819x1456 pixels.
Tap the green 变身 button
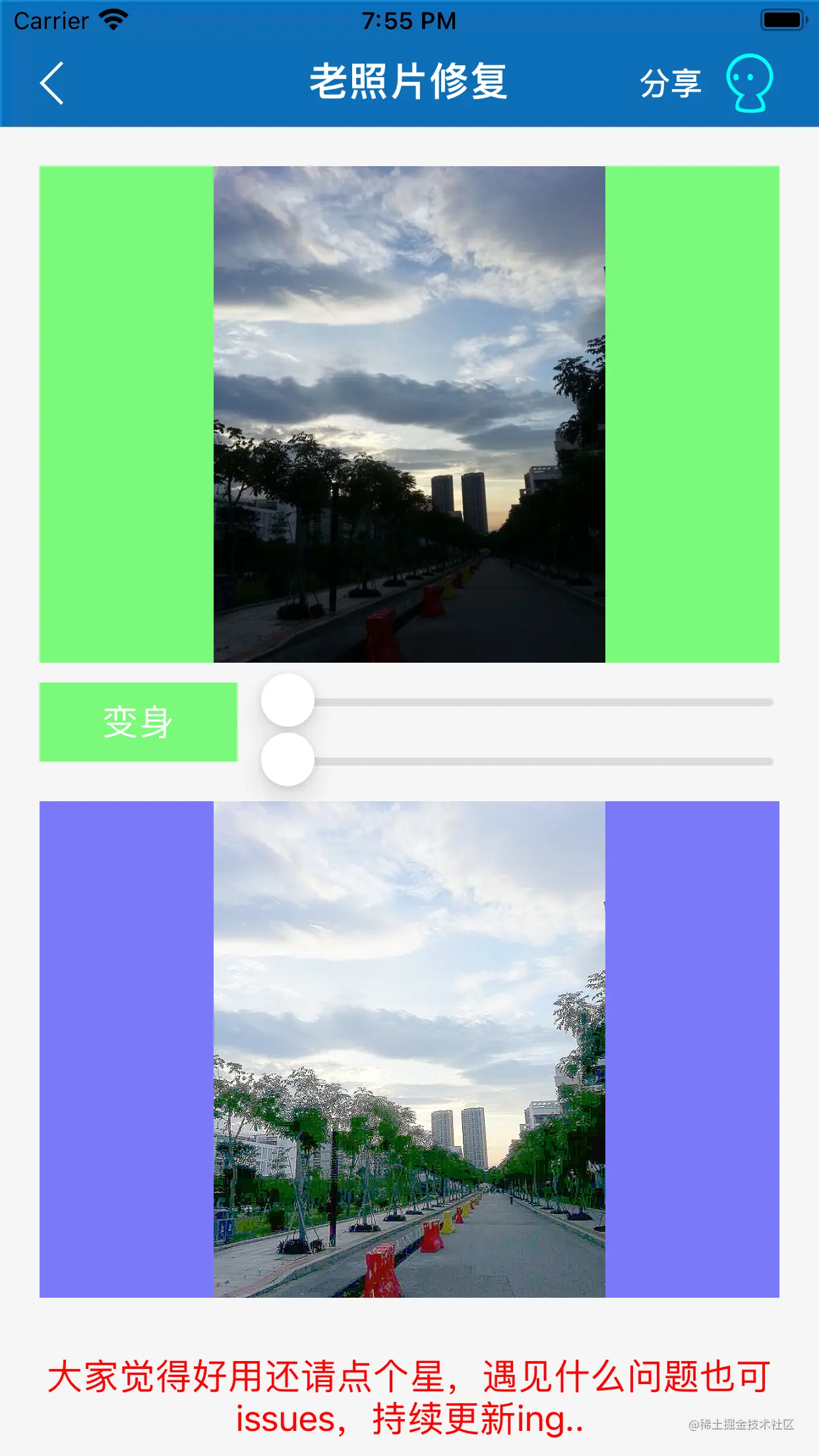coord(138,722)
